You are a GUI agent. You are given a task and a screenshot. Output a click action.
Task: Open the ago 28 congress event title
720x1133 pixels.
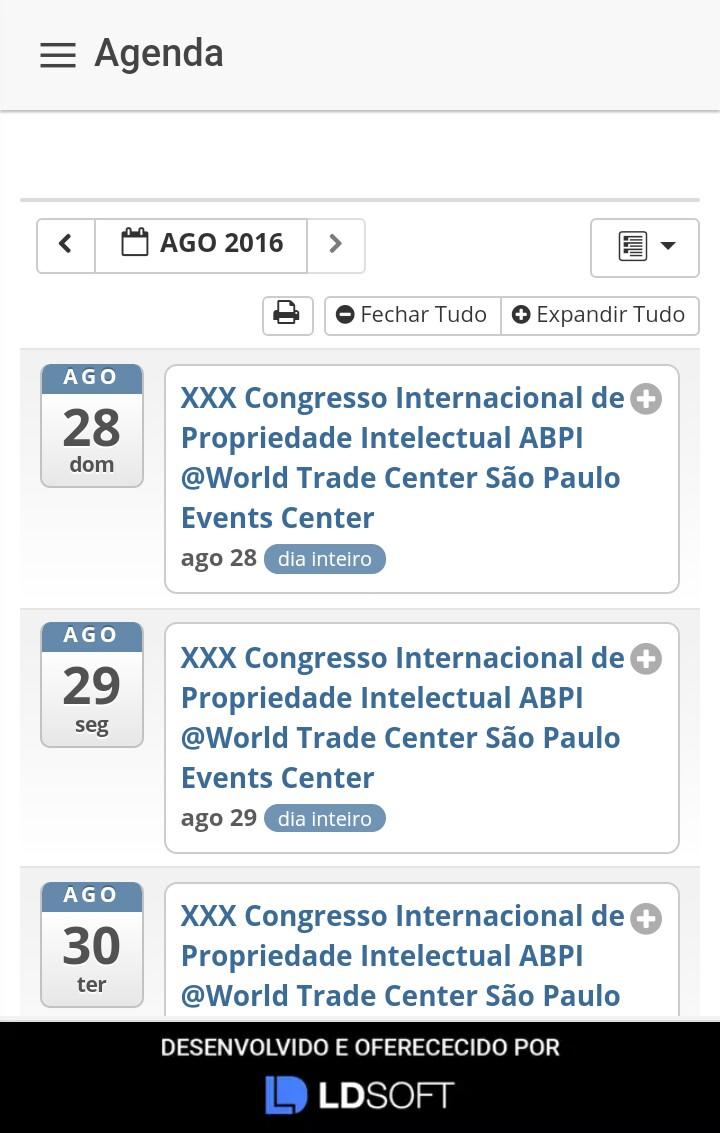pos(400,457)
